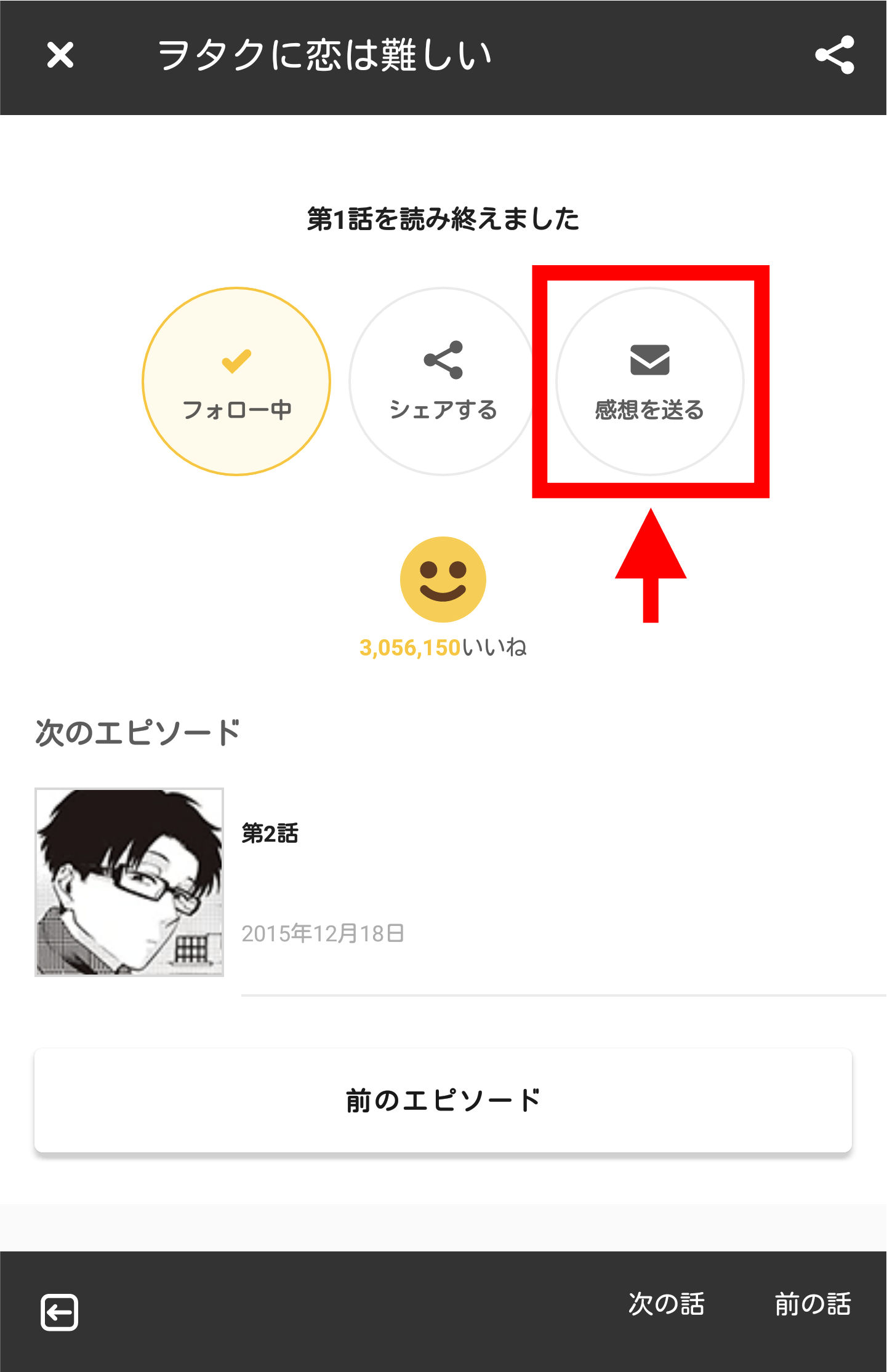Share via the top bar share icon
This screenshot has height=1372, width=887.
click(x=834, y=55)
